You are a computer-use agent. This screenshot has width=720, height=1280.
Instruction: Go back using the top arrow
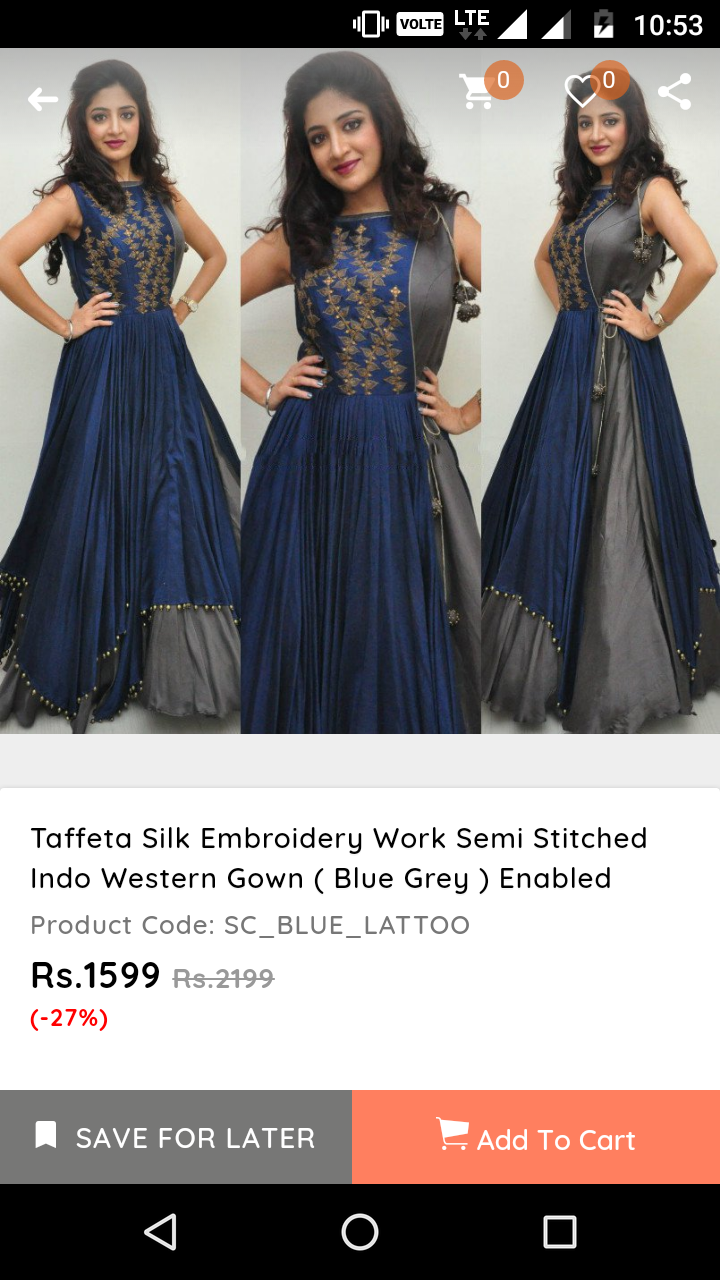pos(42,99)
